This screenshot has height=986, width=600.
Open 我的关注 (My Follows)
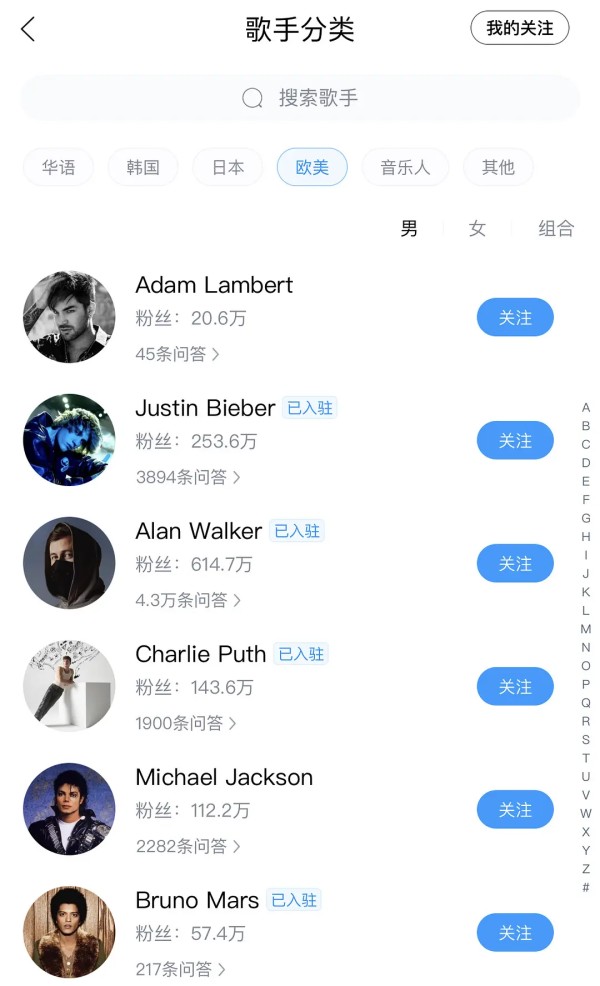click(519, 28)
